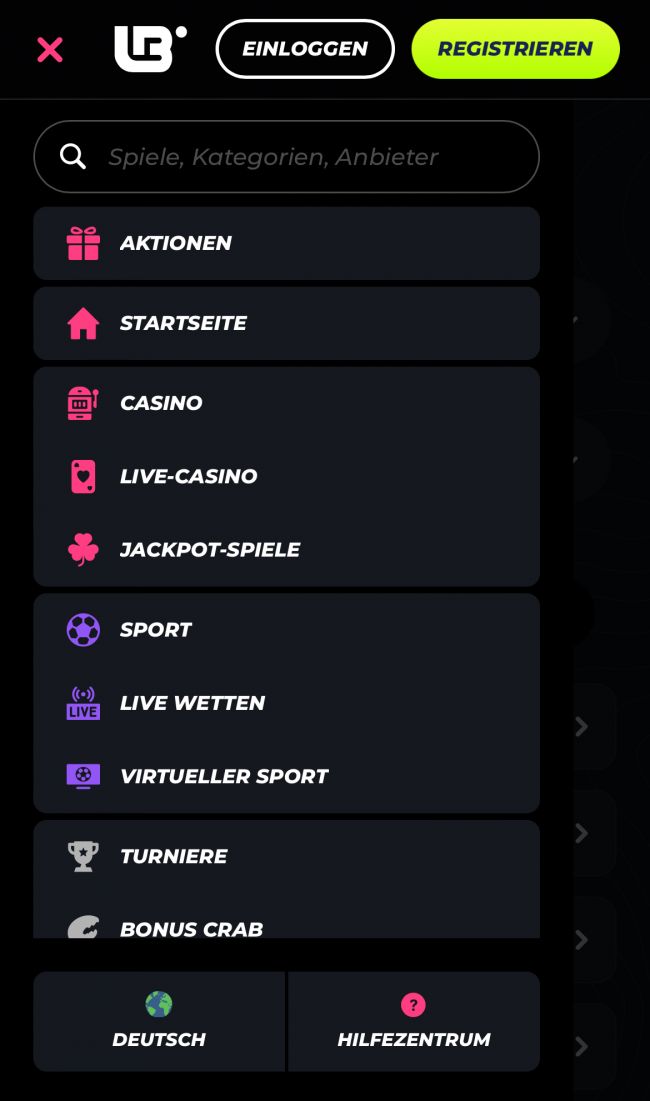Open the Hilfezentrum
650x1101 pixels.
pos(414,1021)
